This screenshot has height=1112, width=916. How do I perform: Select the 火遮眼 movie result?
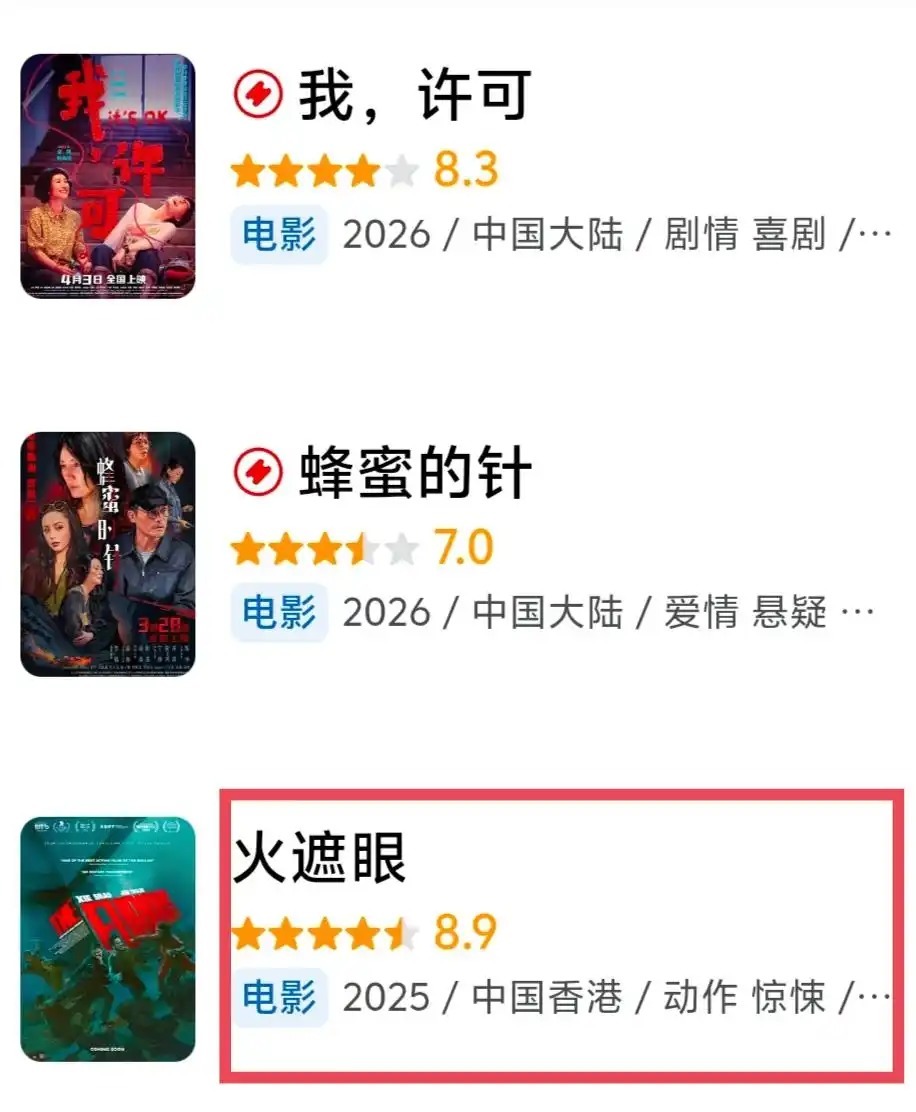coord(320,859)
